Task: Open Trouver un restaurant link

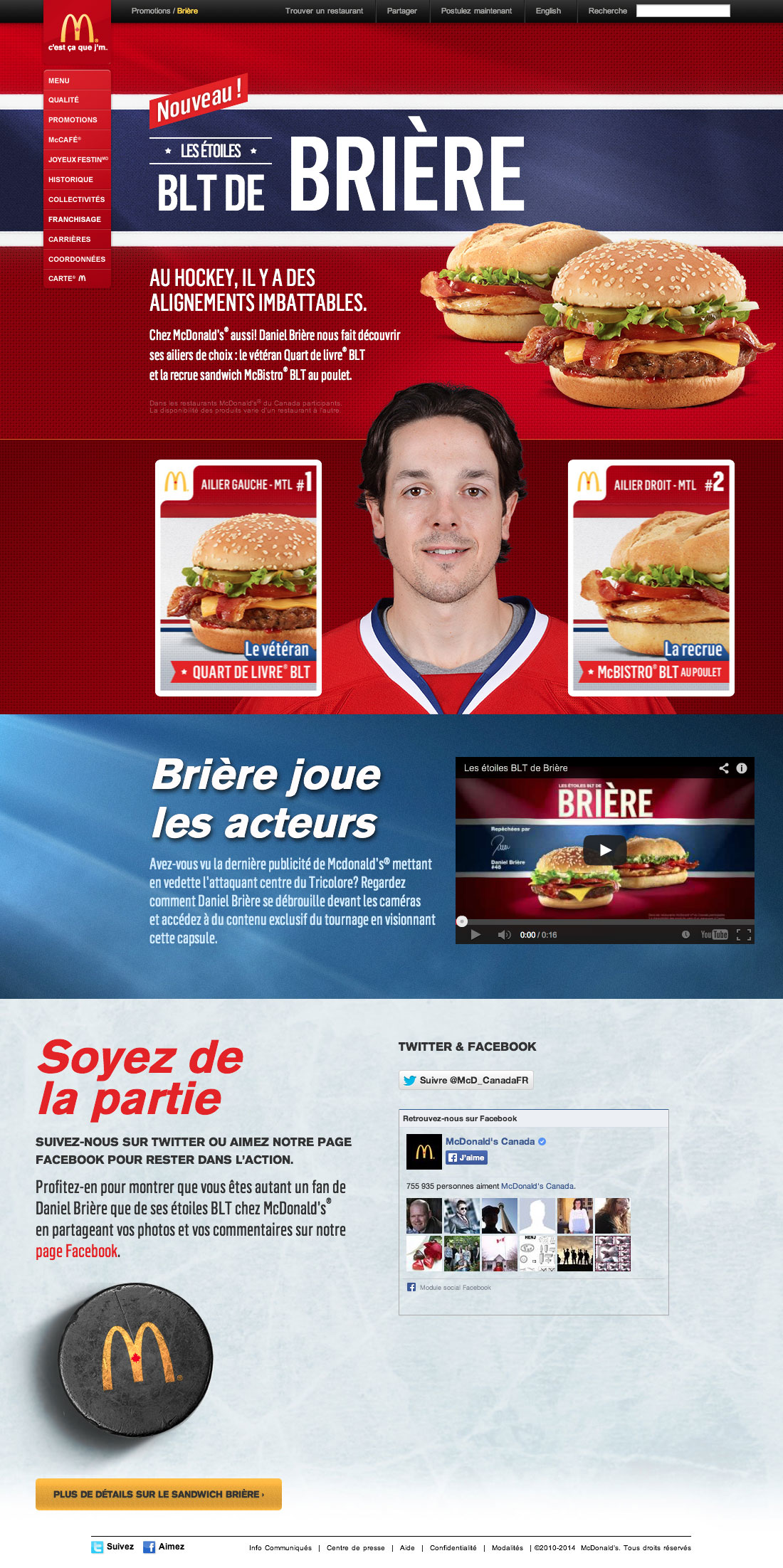Action: 324,11
